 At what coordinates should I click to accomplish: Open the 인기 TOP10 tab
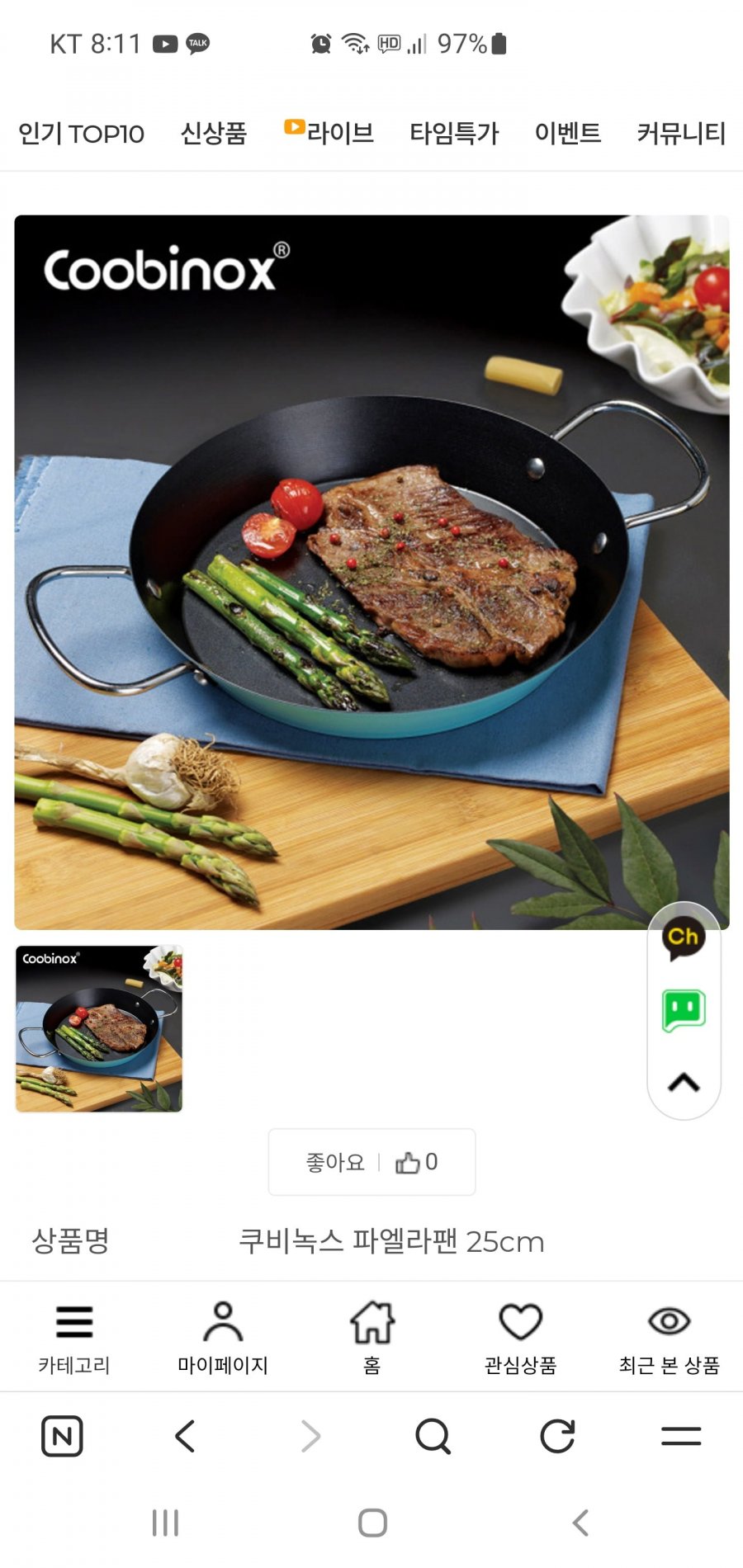click(x=81, y=134)
